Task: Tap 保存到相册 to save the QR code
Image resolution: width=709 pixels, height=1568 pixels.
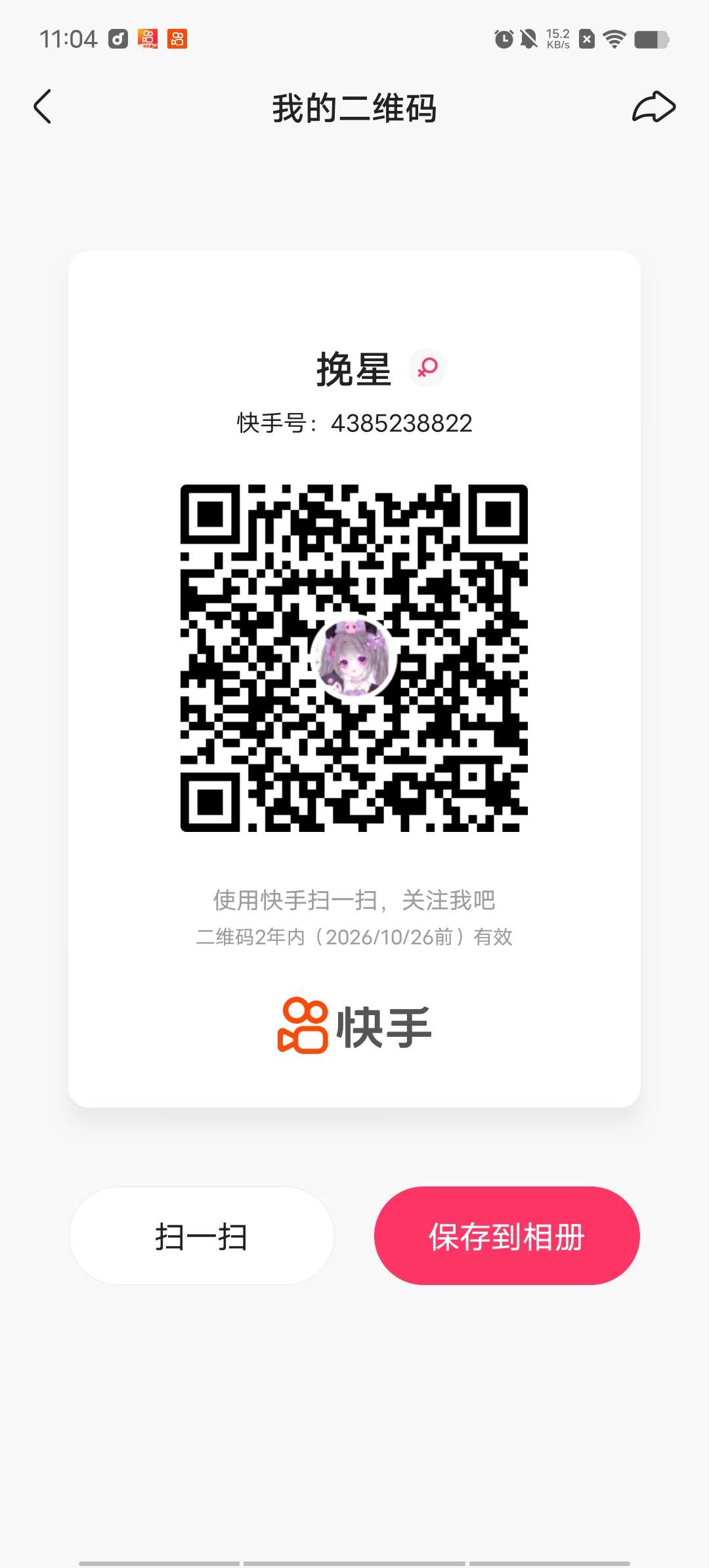Action: click(507, 1236)
